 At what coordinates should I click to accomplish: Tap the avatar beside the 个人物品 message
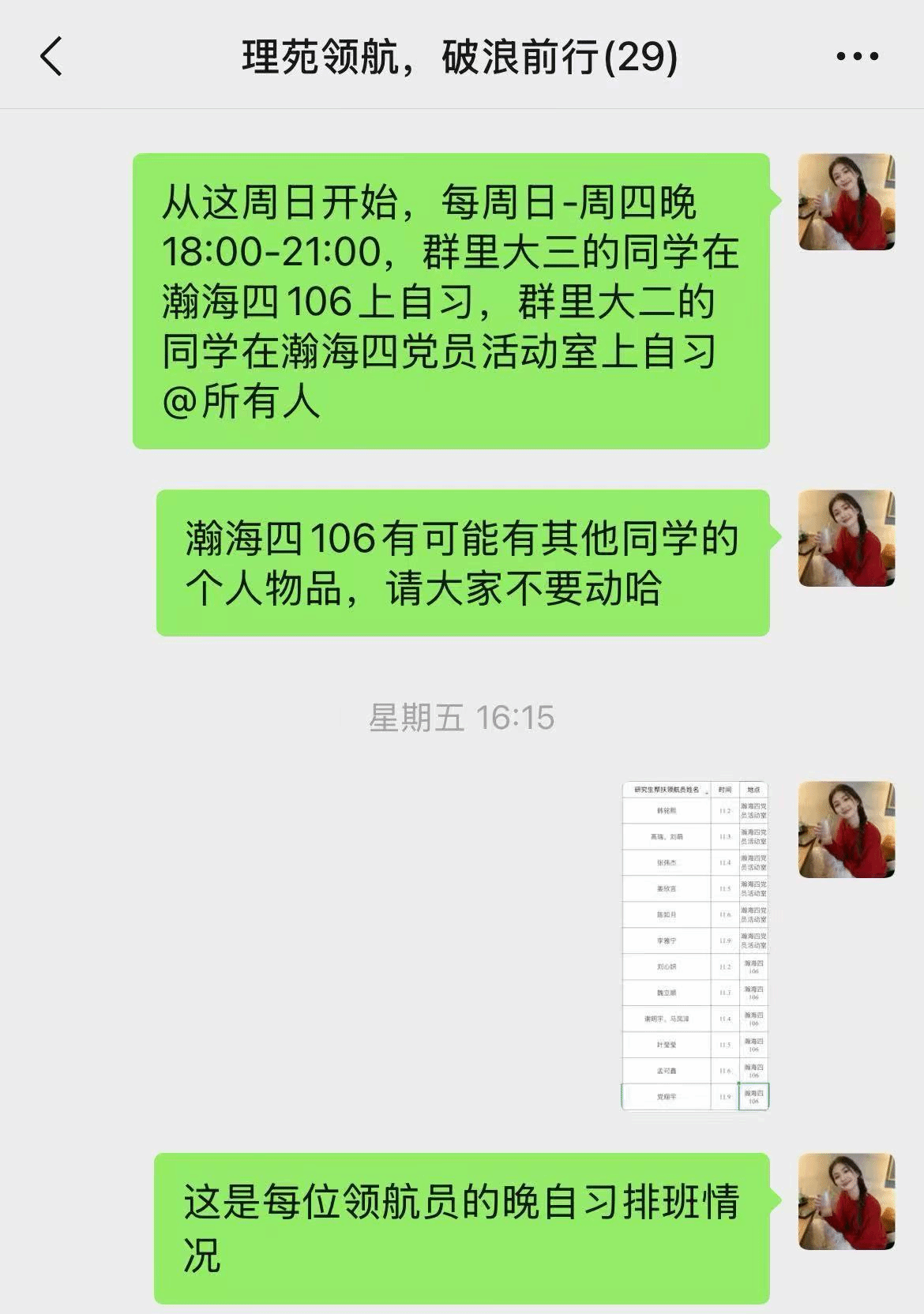coord(846,539)
